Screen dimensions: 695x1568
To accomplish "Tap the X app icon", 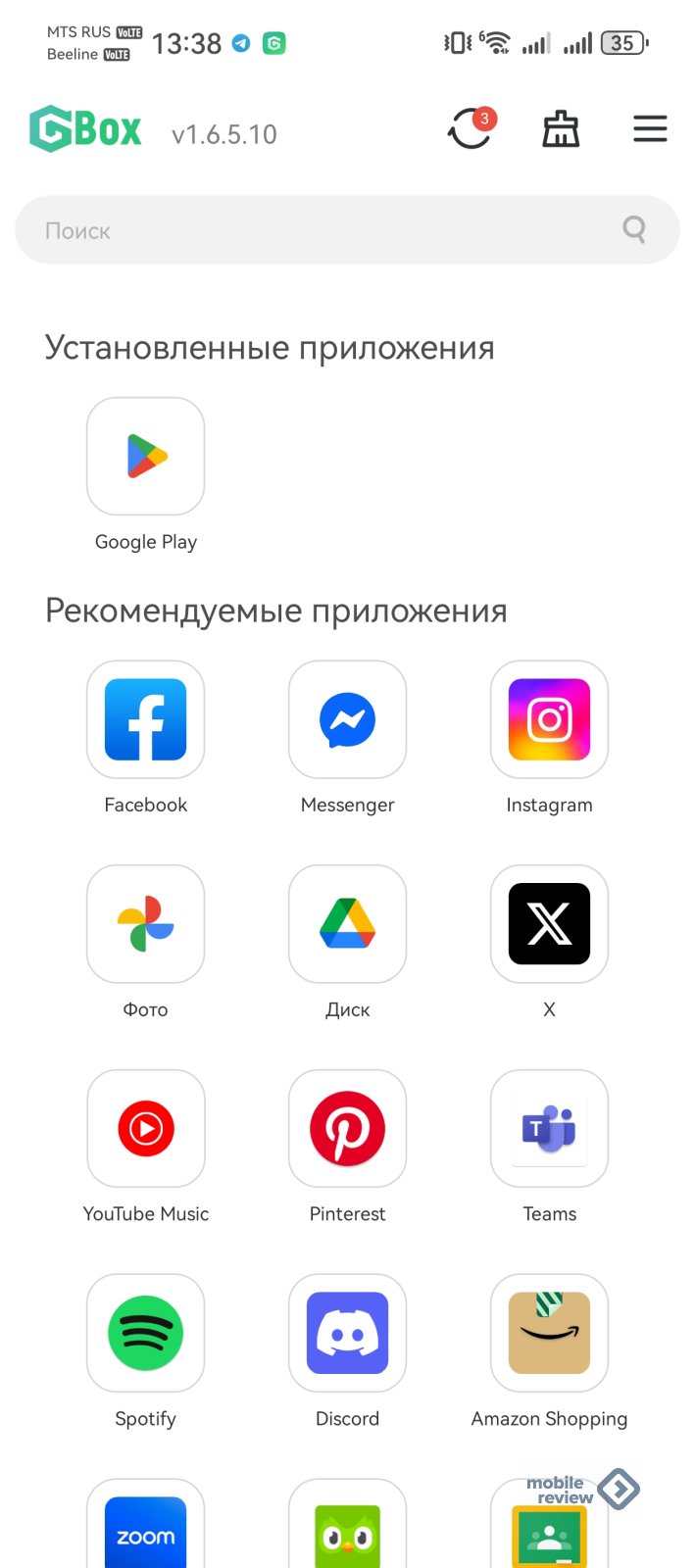I will pos(549,924).
